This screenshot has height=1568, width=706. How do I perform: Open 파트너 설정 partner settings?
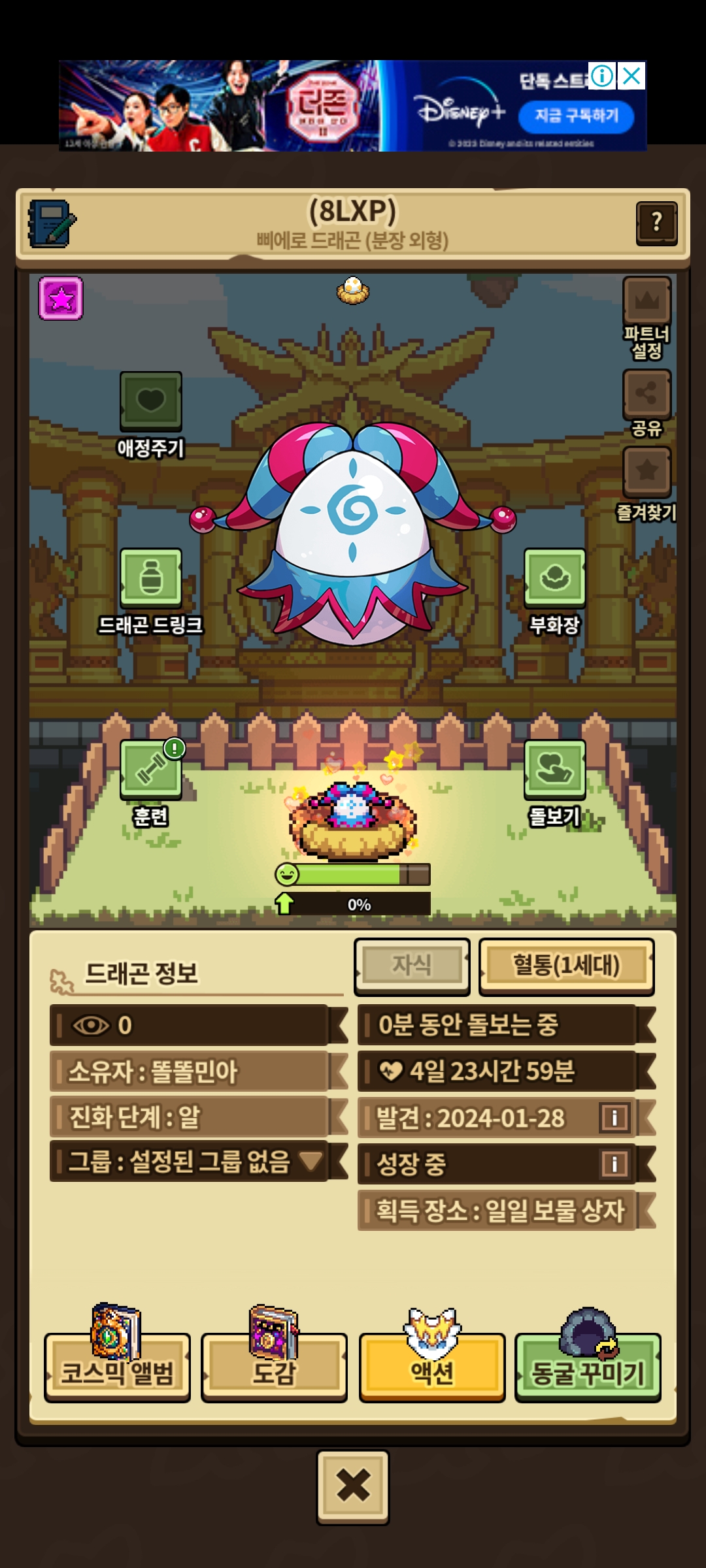tap(647, 318)
